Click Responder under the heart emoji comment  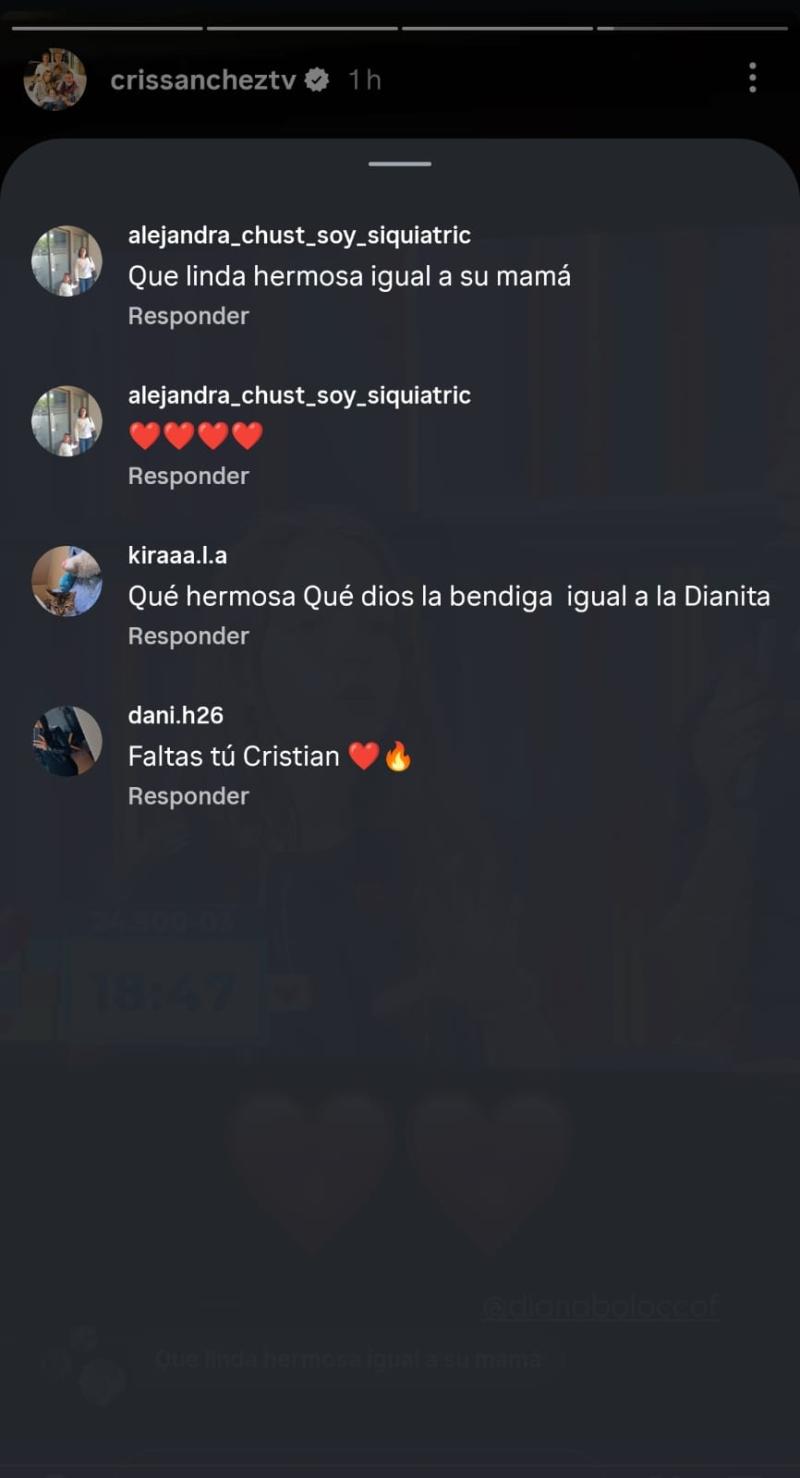pos(188,475)
